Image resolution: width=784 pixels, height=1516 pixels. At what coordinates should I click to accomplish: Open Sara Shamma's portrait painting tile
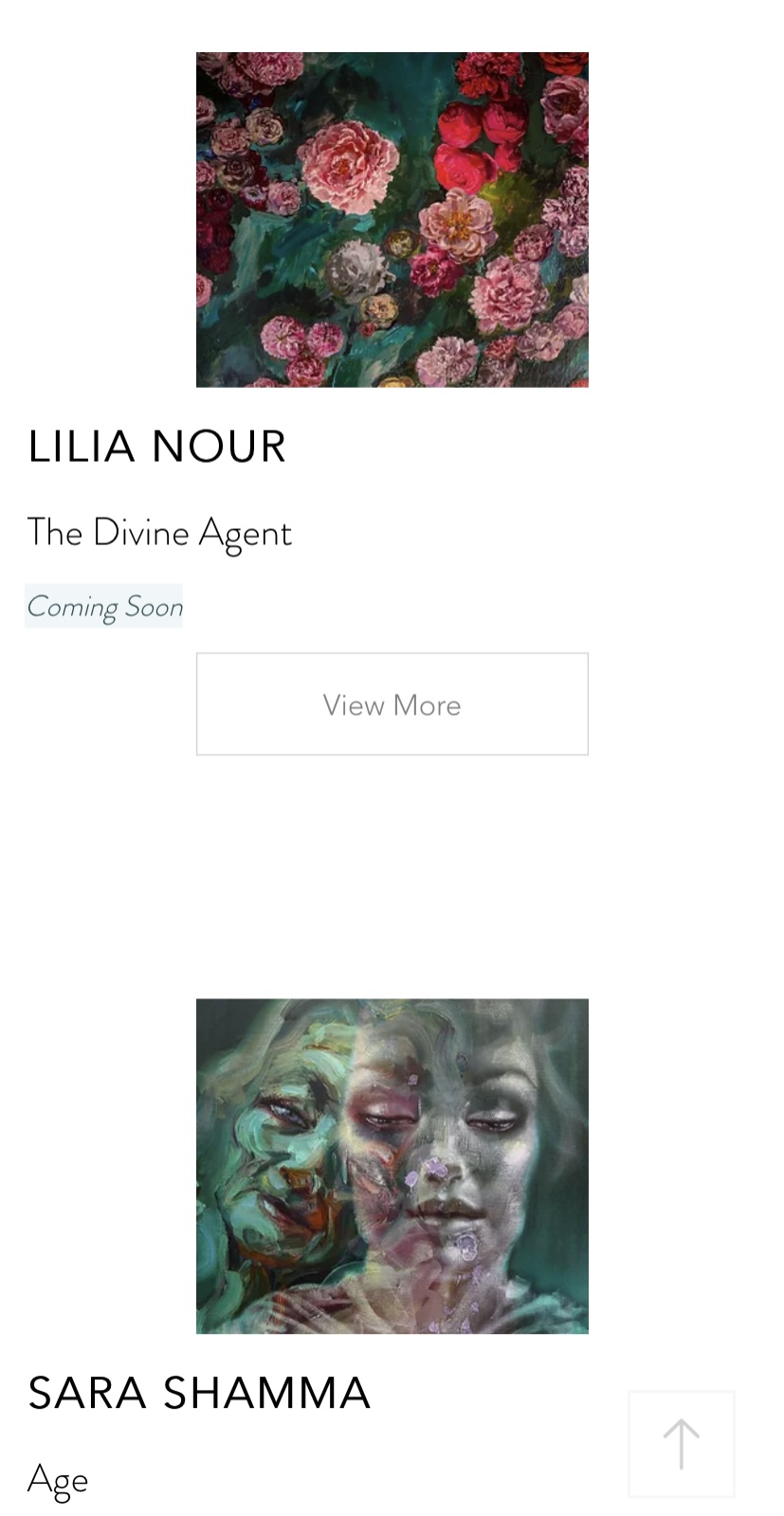[x=392, y=1165]
